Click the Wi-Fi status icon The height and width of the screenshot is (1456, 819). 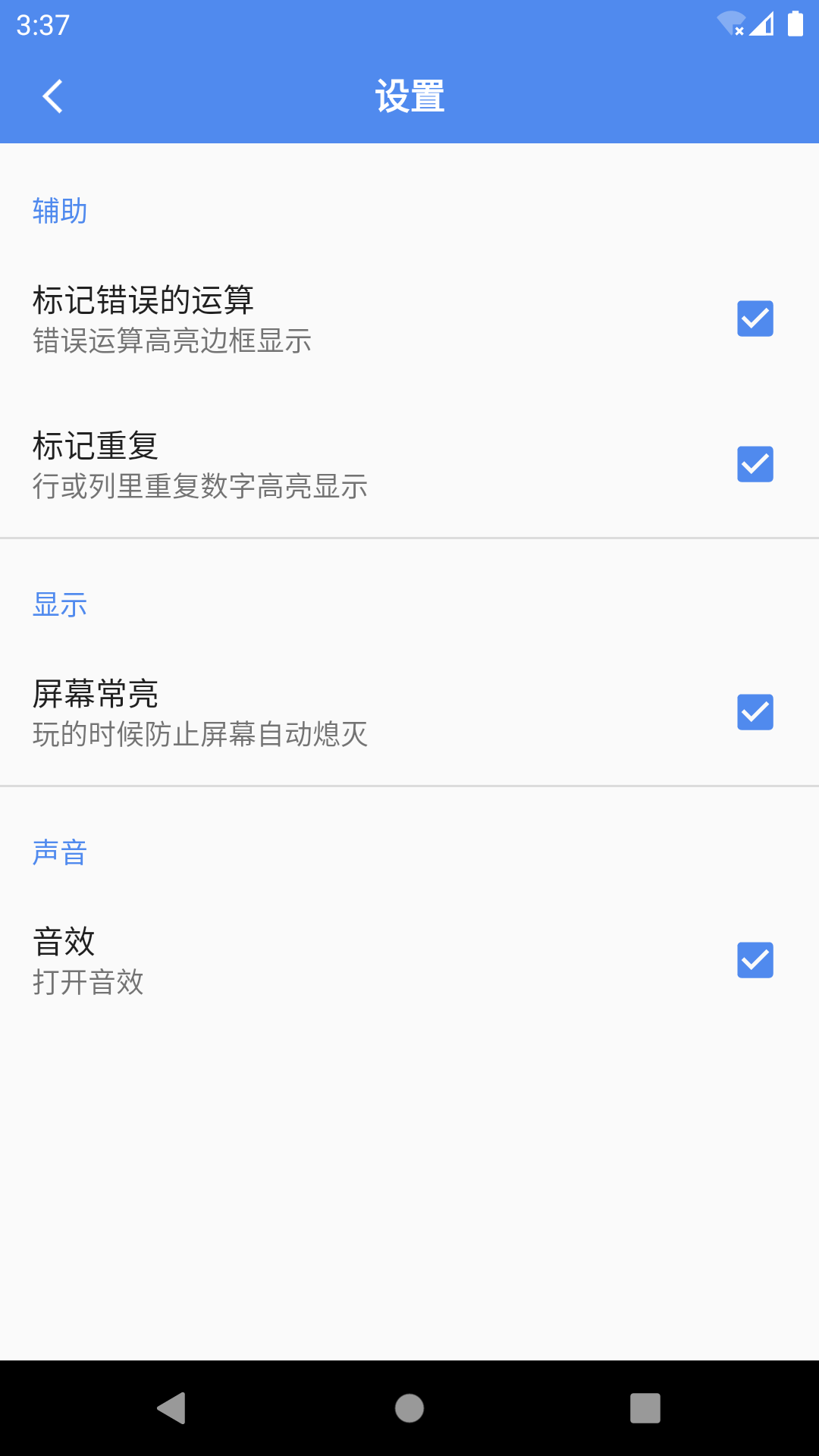(728, 23)
